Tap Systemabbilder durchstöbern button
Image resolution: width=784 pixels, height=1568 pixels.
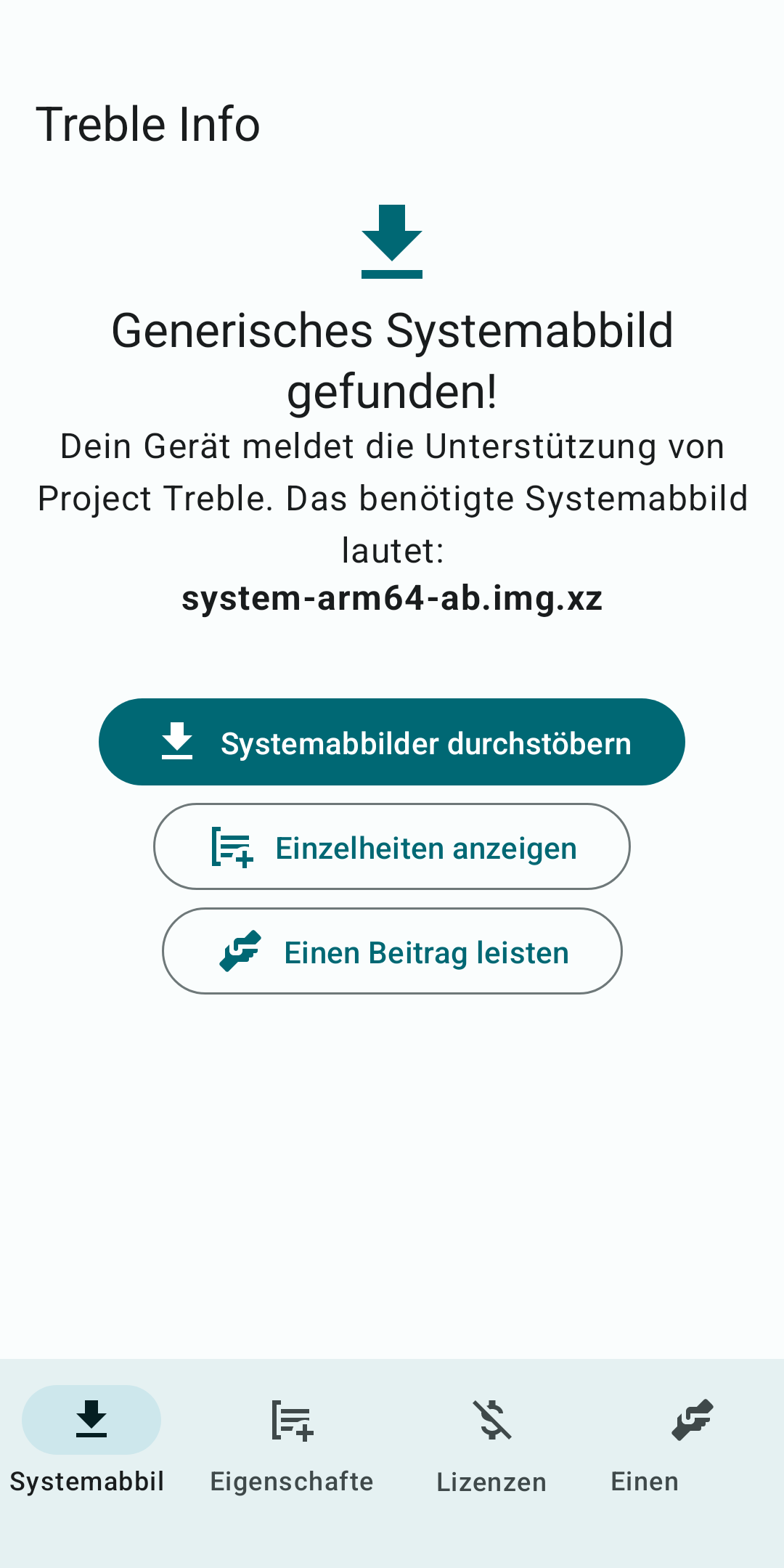coord(392,742)
